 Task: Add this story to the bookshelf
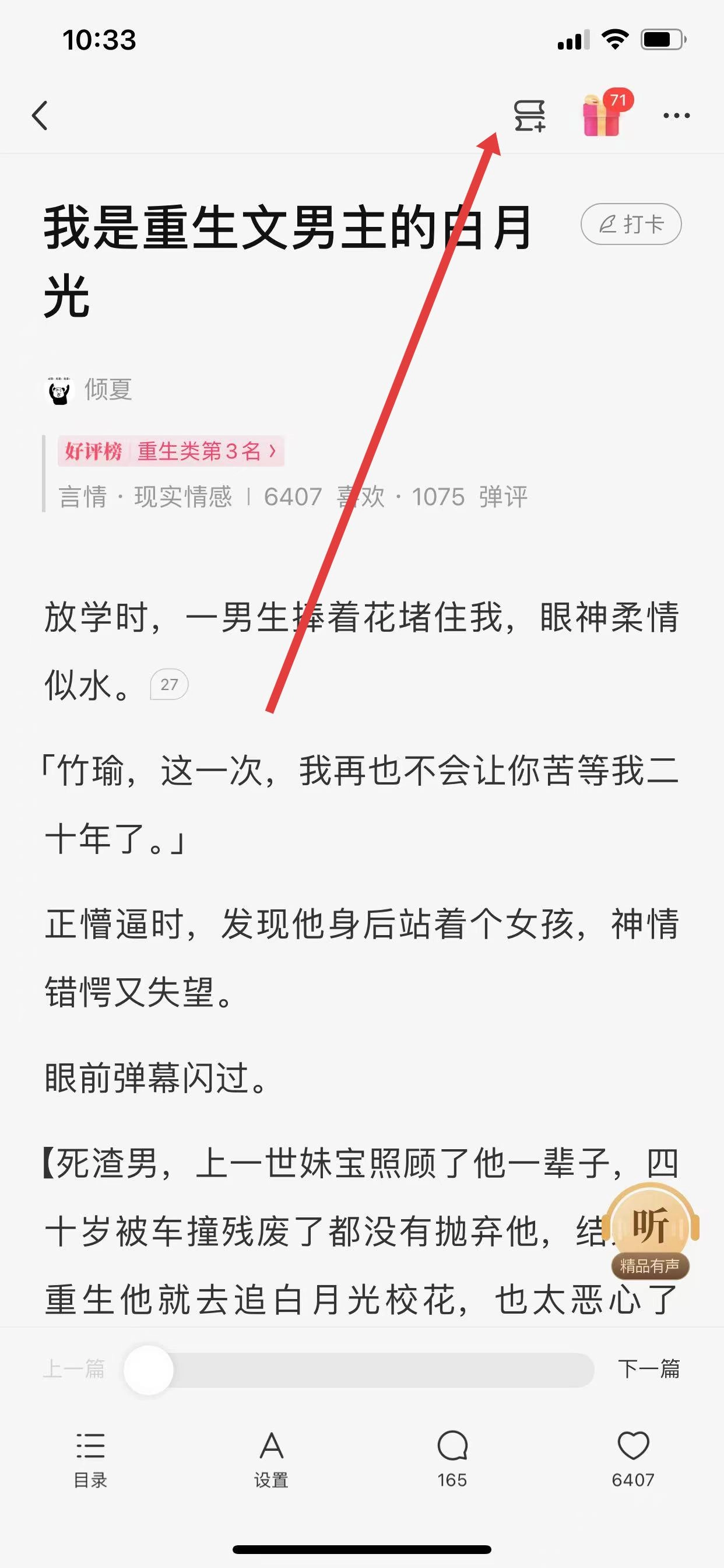coord(529,115)
